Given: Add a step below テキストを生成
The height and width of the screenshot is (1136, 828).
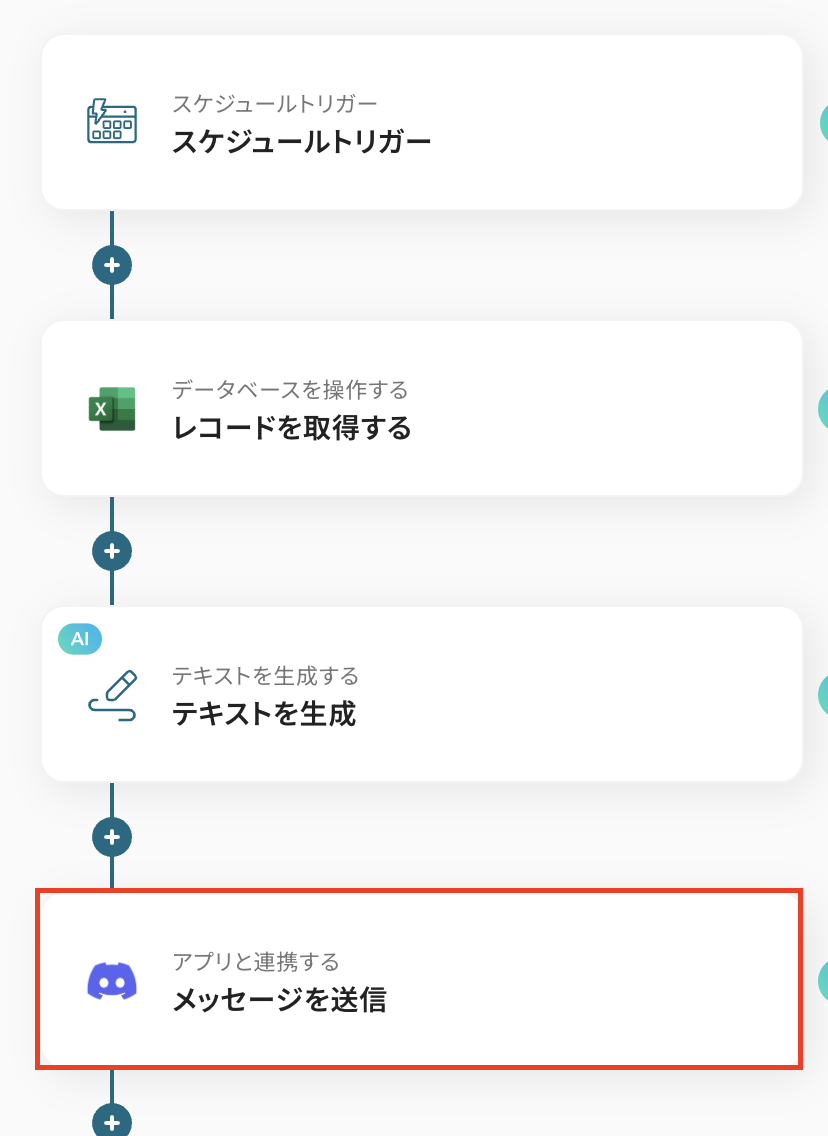Looking at the screenshot, I should [x=112, y=837].
